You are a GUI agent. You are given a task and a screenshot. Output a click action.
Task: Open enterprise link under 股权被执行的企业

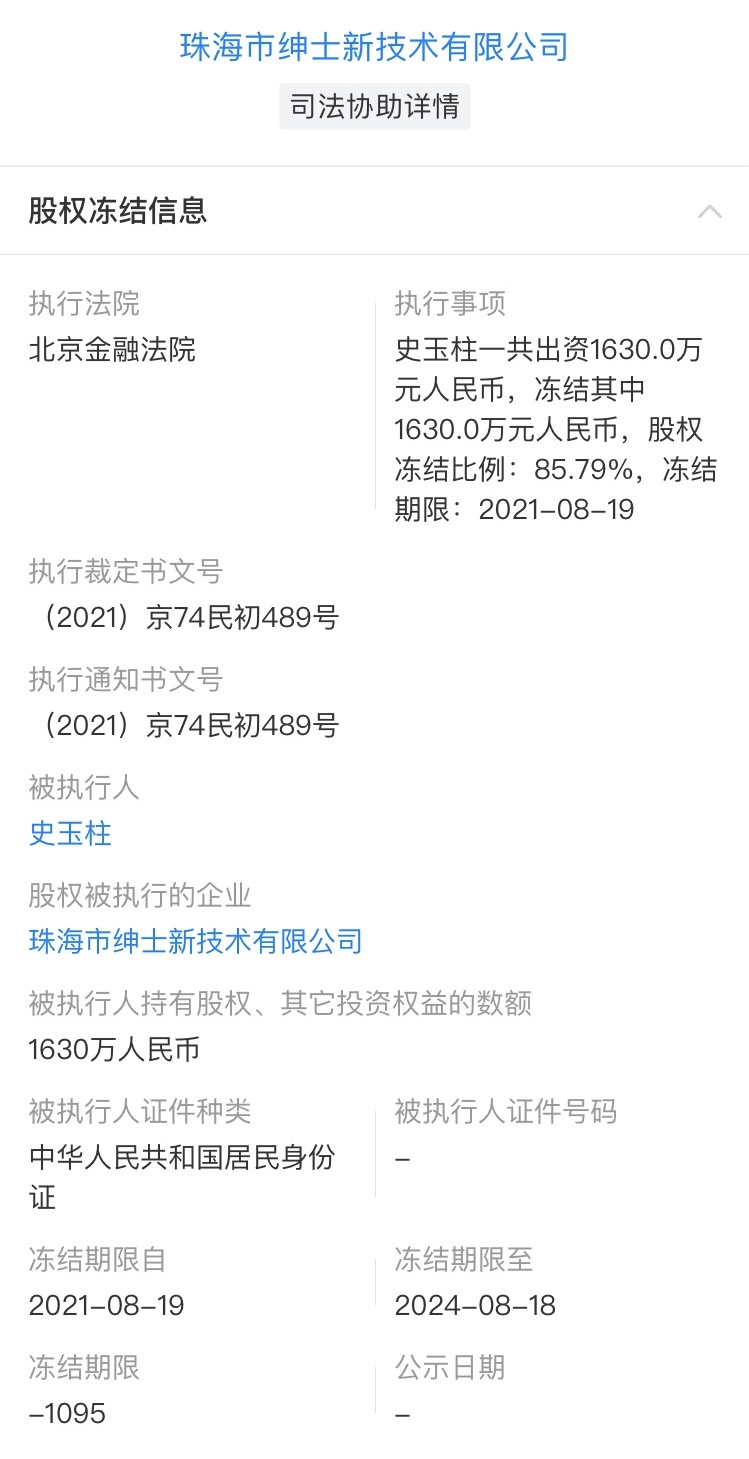[x=196, y=941]
